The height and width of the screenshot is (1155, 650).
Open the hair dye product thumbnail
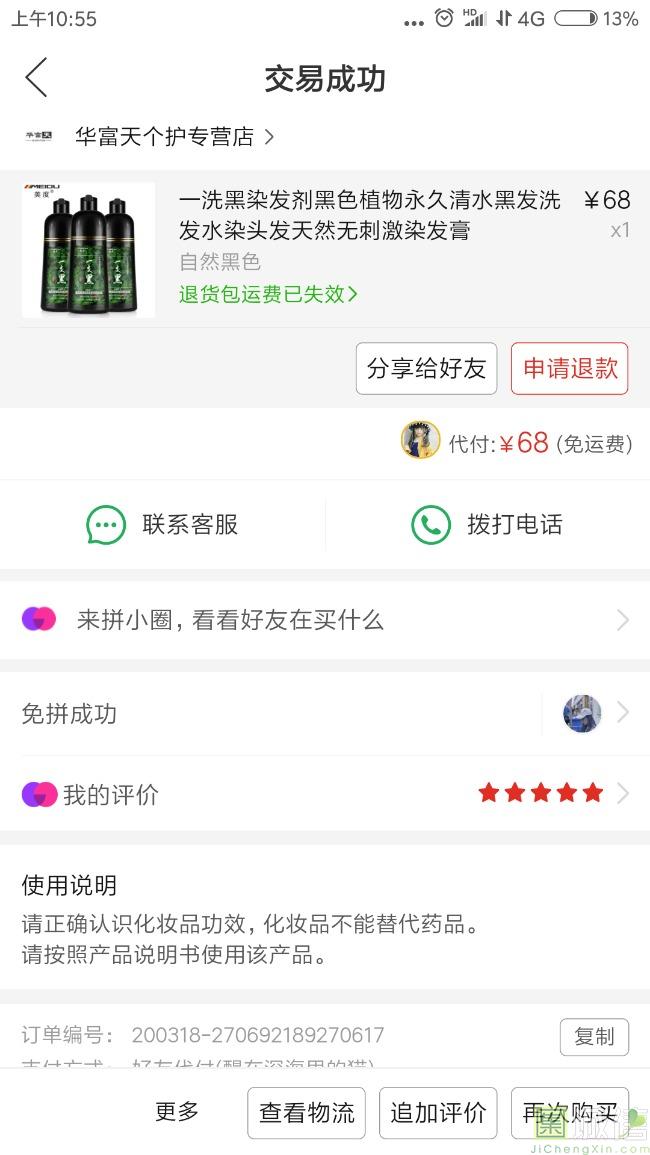click(88, 250)
